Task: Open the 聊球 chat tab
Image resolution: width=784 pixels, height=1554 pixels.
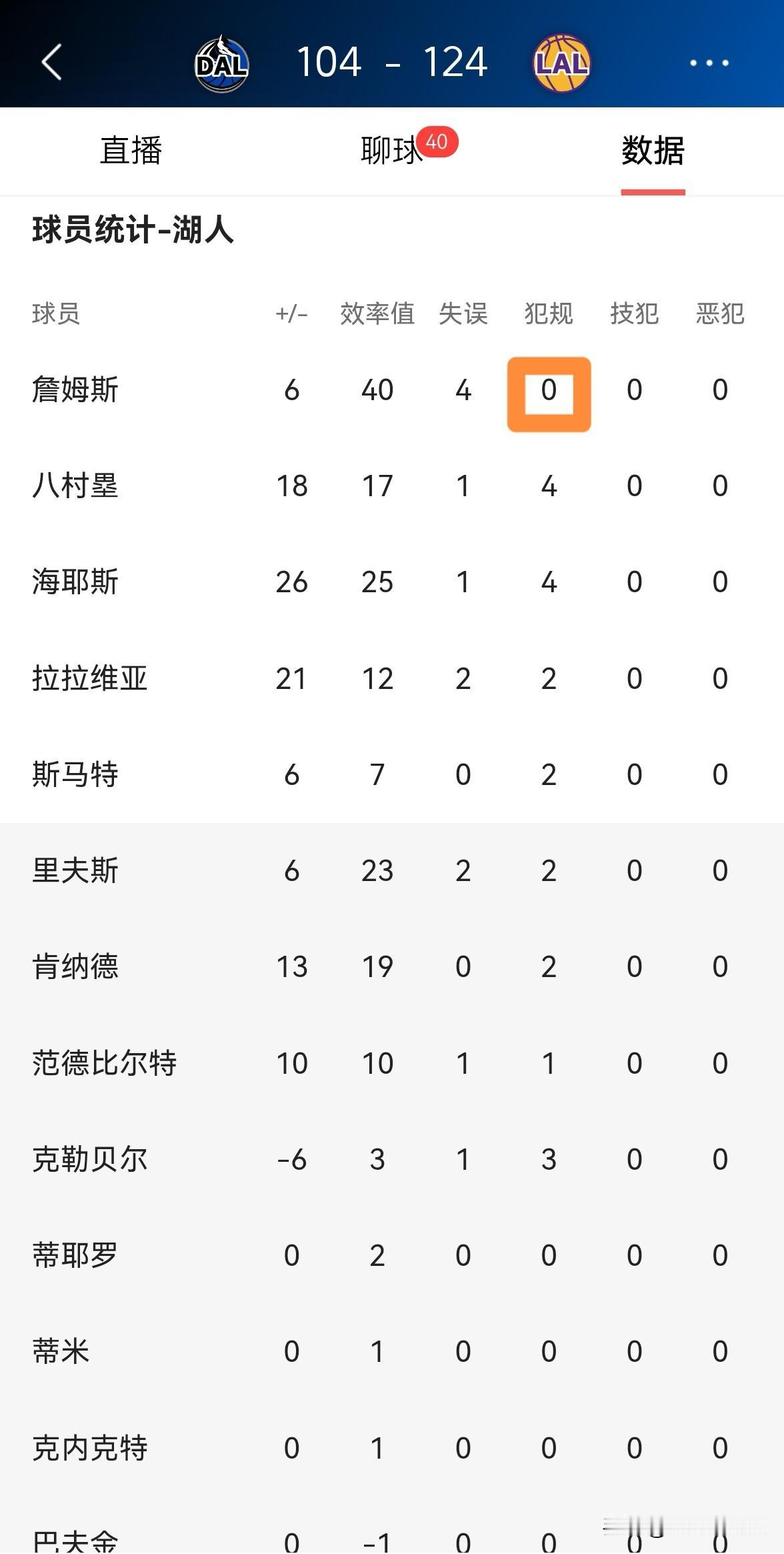Action: point(391,150)
